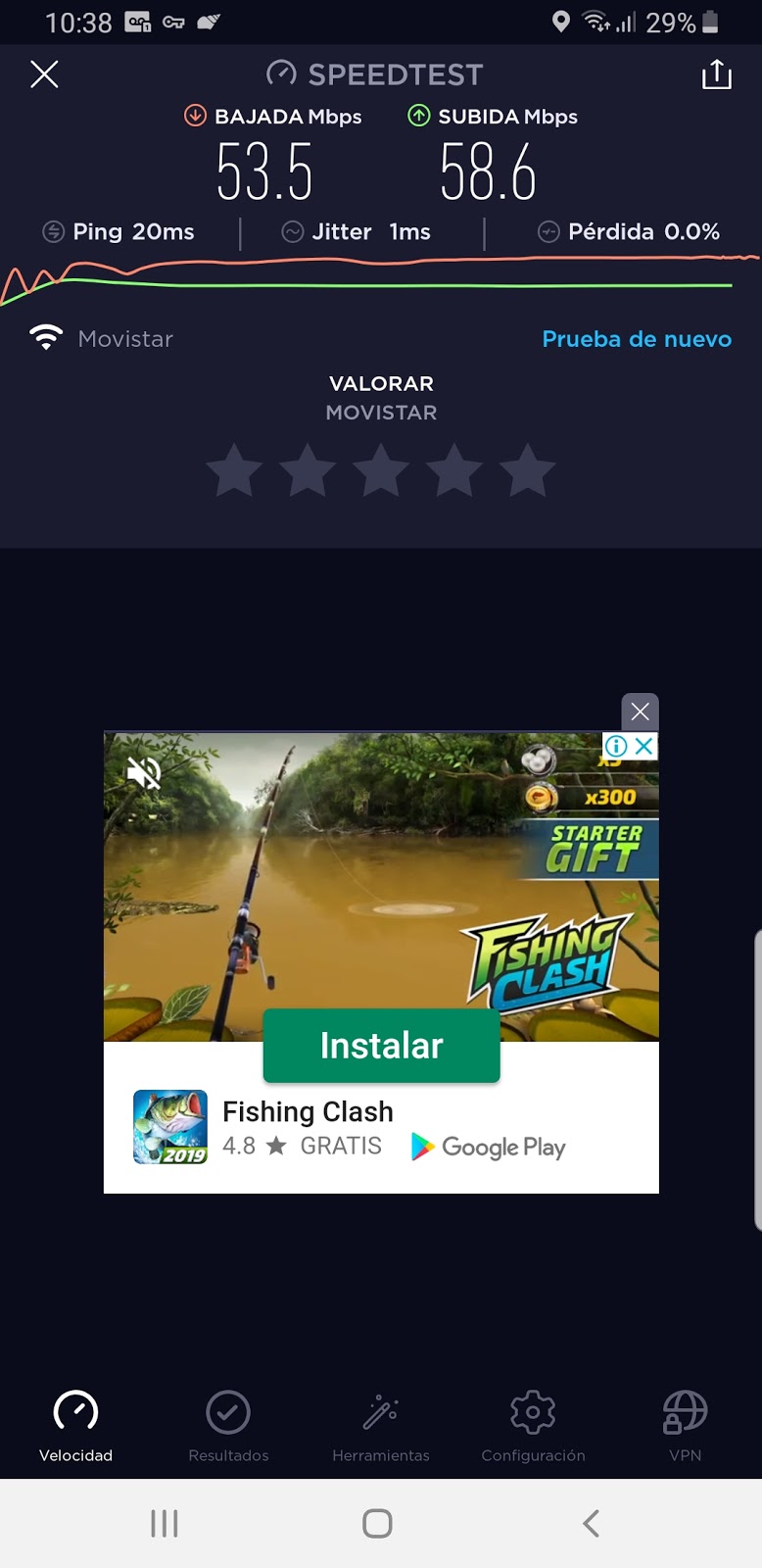This screenshot has height=1568, width=762.
Task: Tap the Google Play logo in the ad
Action: [488, 1147]
